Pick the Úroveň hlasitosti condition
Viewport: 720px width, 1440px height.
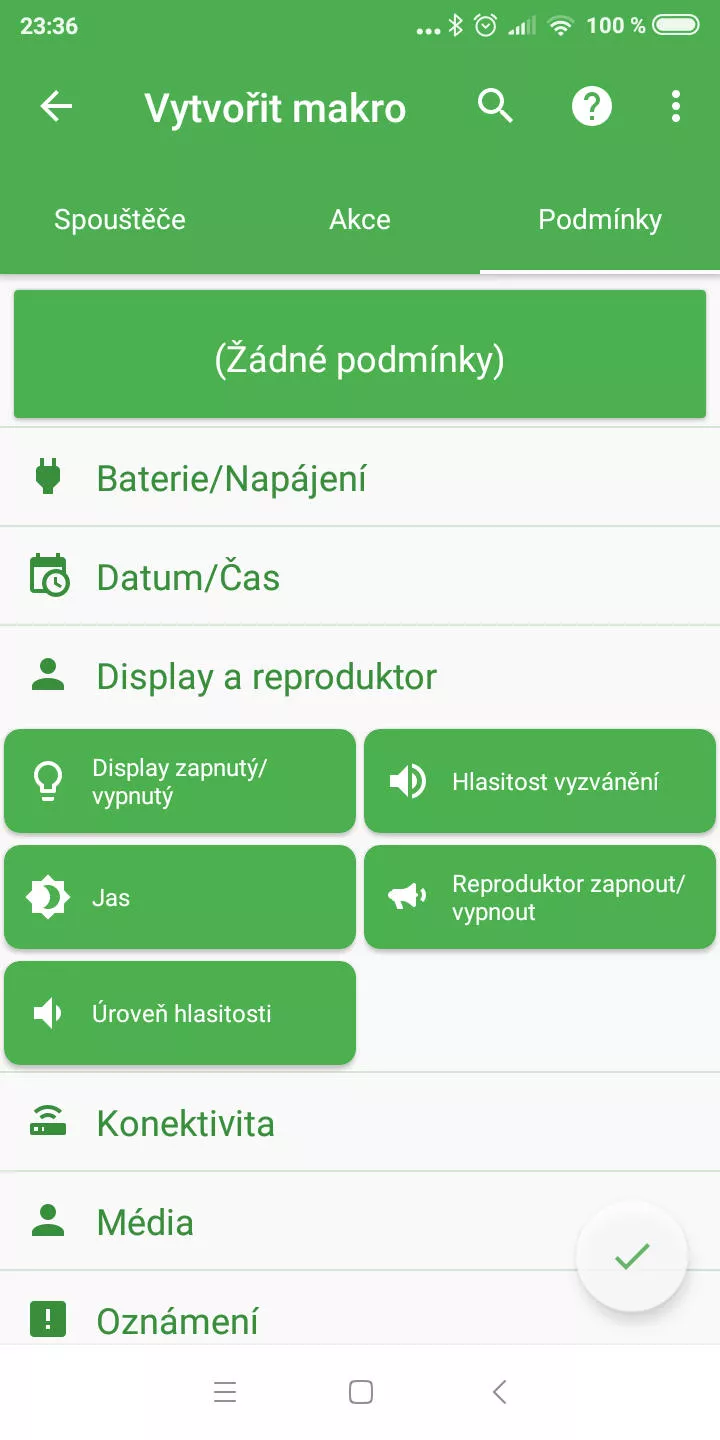[x=180, y=1013]
